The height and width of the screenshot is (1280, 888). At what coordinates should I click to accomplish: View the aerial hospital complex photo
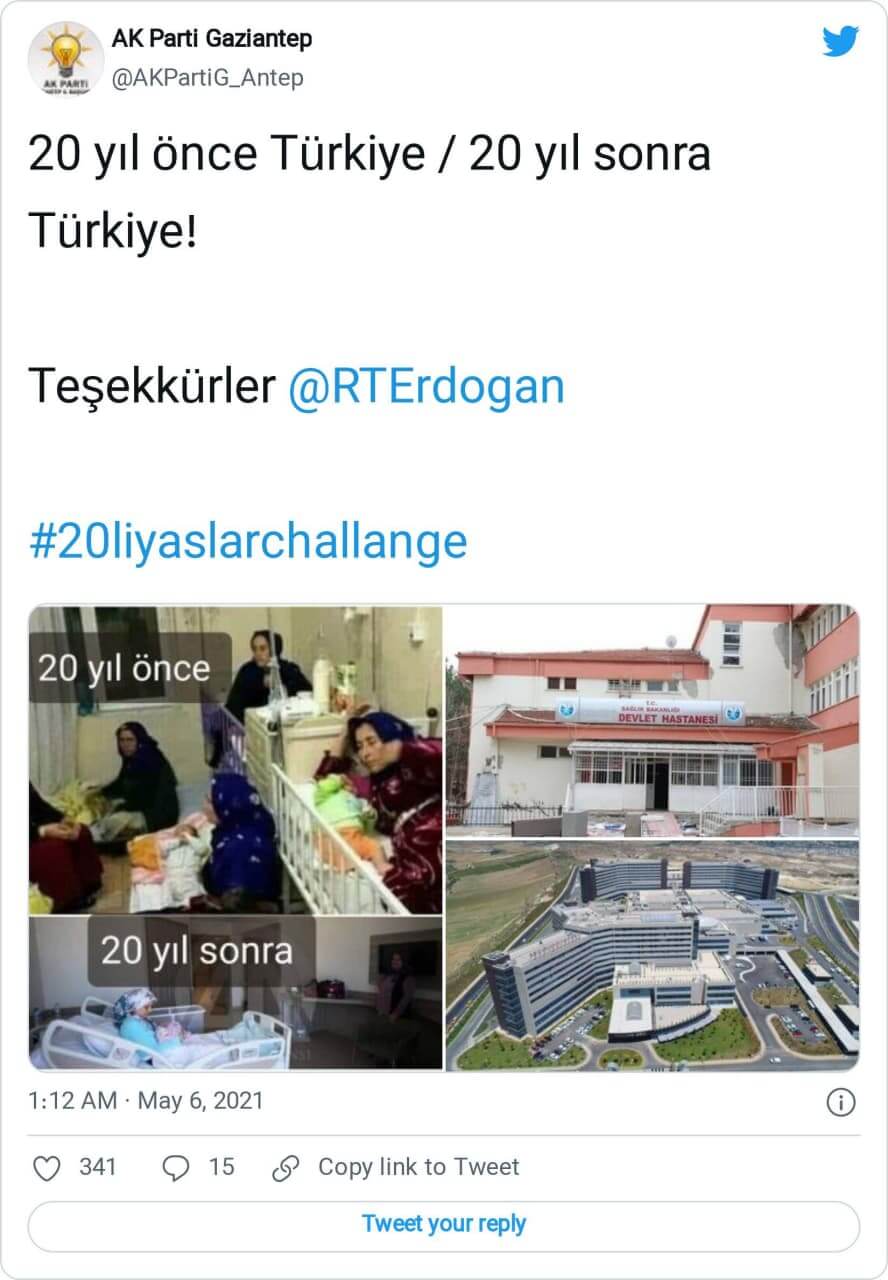[x=652, y=956]
